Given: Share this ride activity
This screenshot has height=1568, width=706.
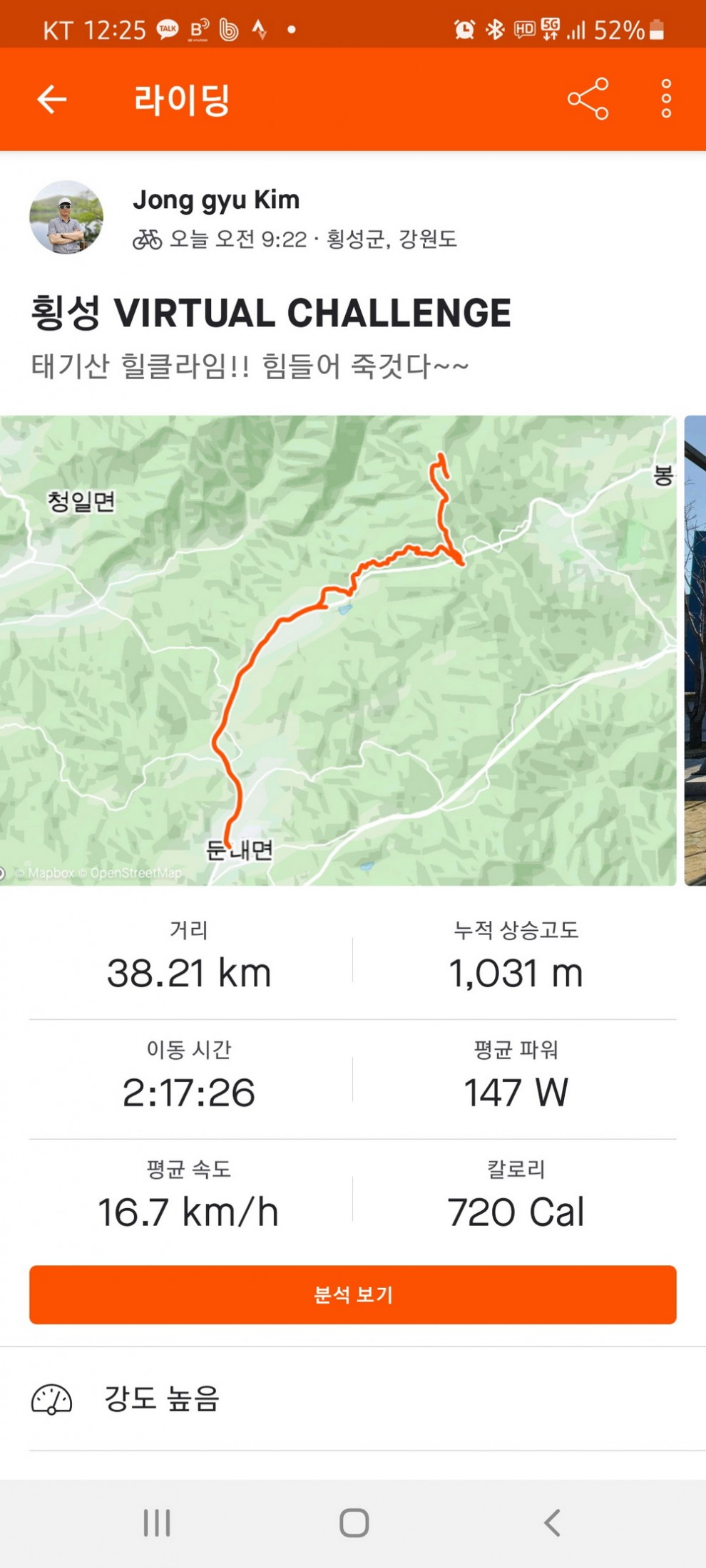Looking at the screenshot, I should click(588, 99).
